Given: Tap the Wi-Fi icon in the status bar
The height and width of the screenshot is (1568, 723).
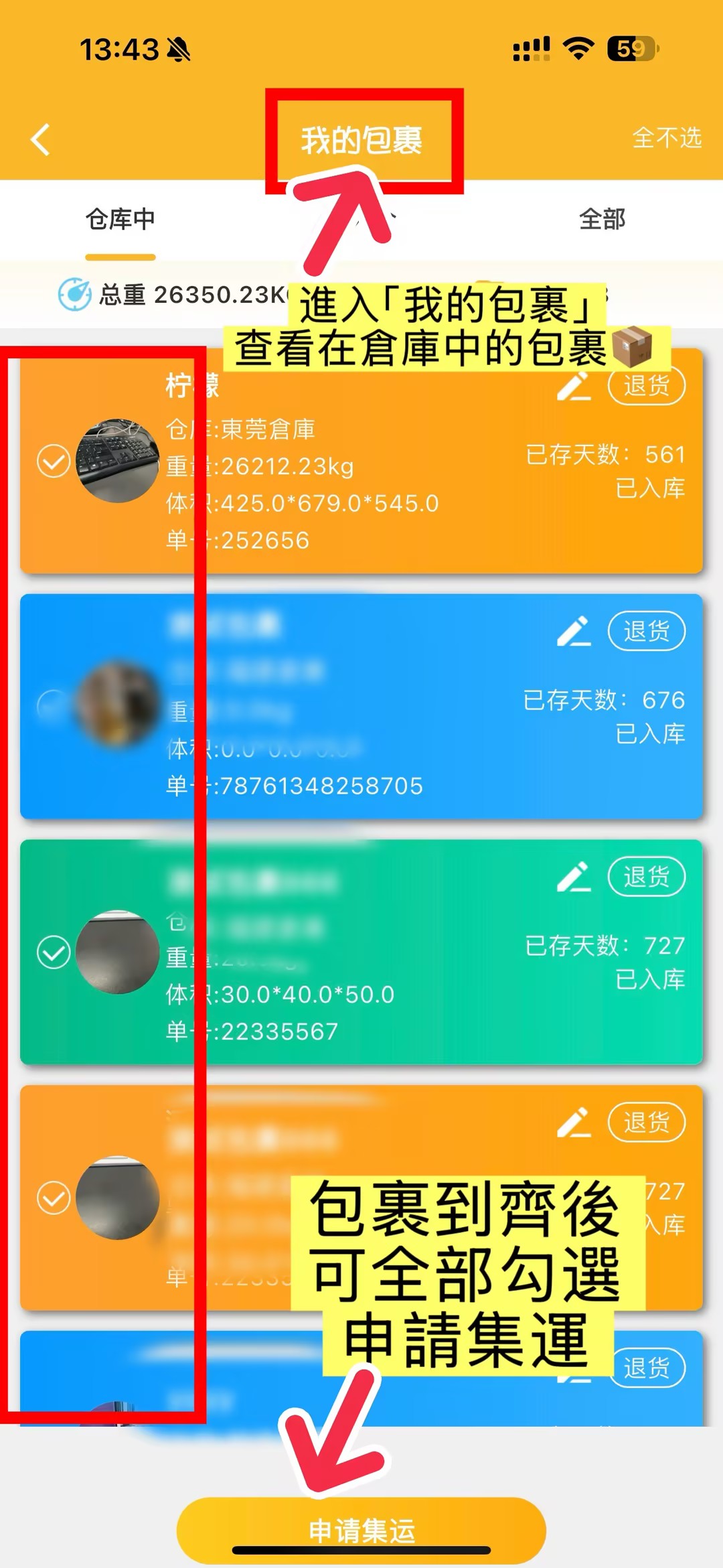Looking at the screenshot, I should pyautogui.click(x=580, y=48).
